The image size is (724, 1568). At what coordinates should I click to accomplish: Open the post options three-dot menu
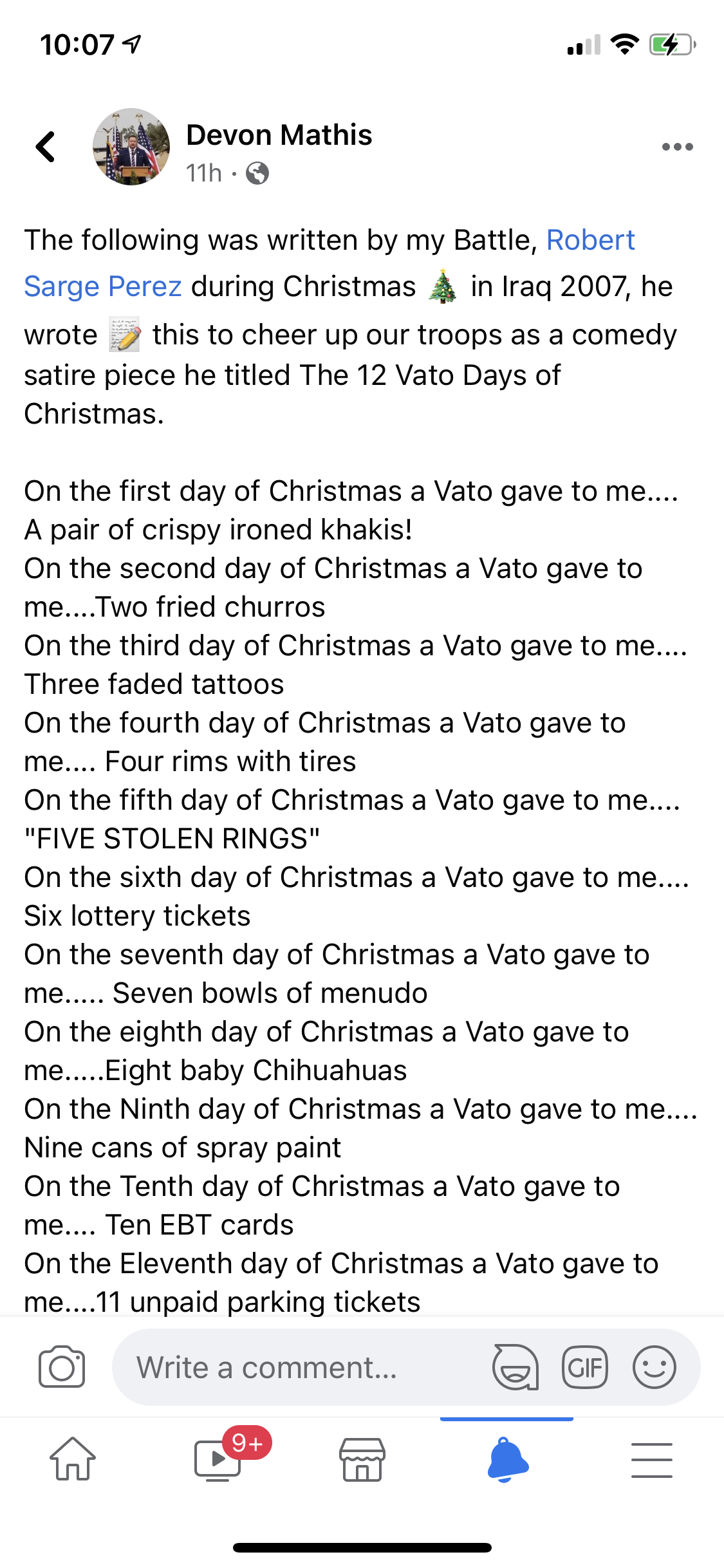coord(677,147)
